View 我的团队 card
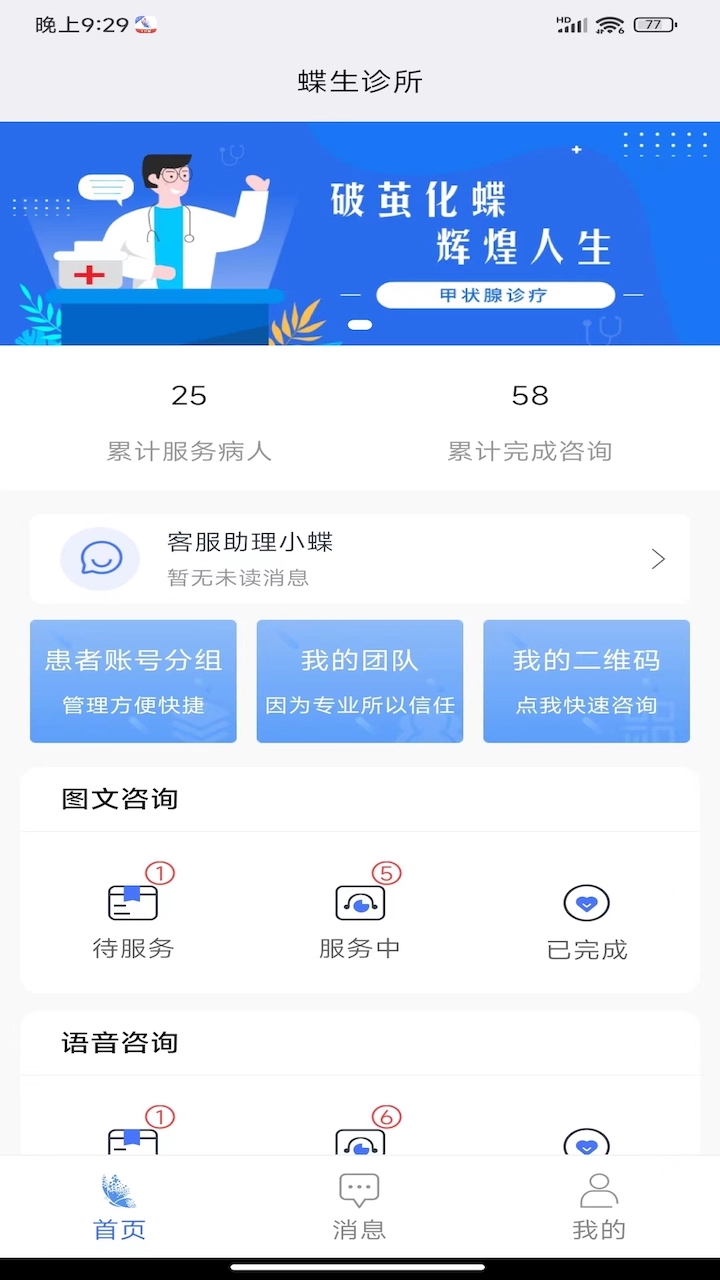This screenshot has width=720, height=1280. 360,681
